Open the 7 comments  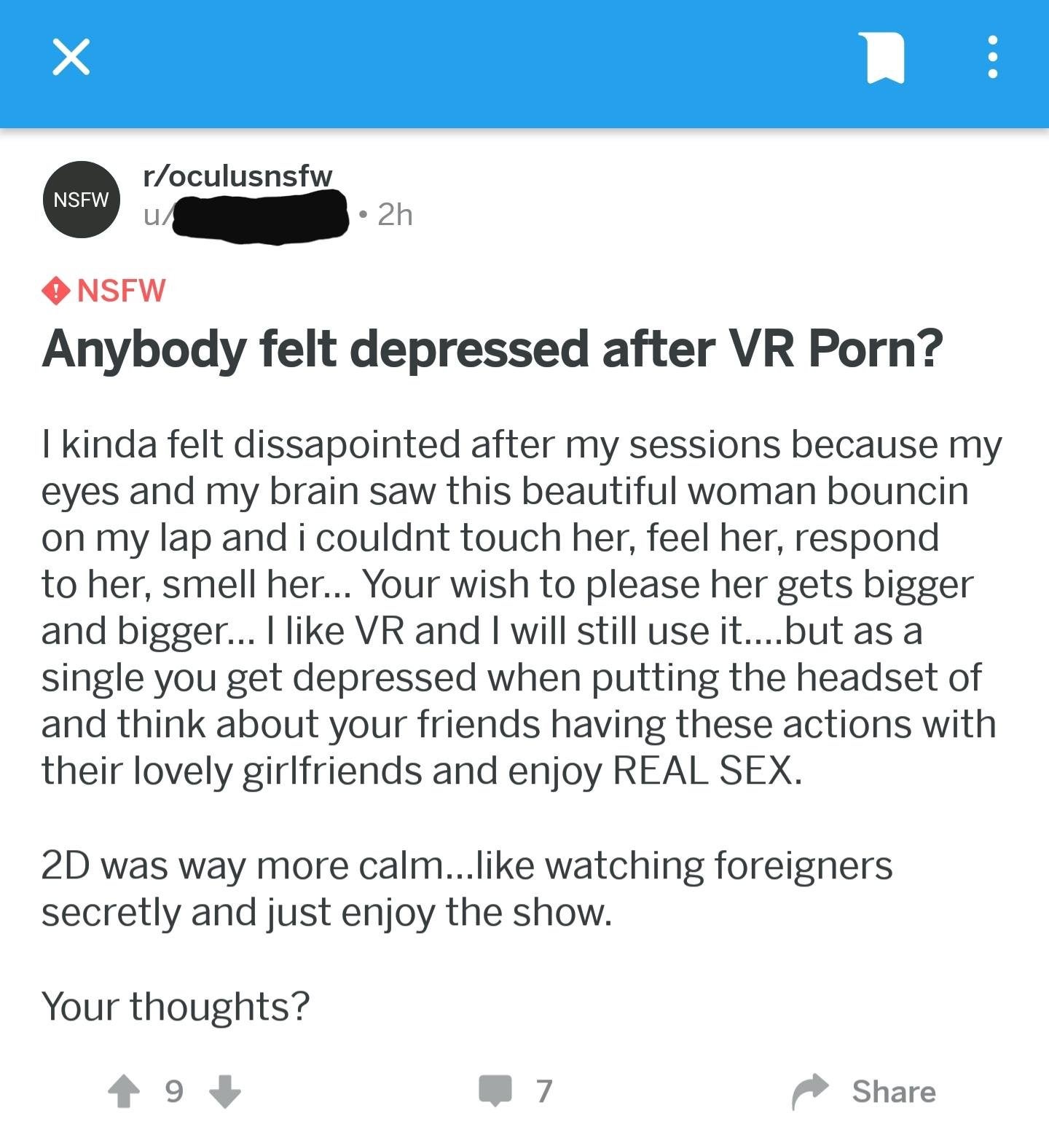(514, 1090)
